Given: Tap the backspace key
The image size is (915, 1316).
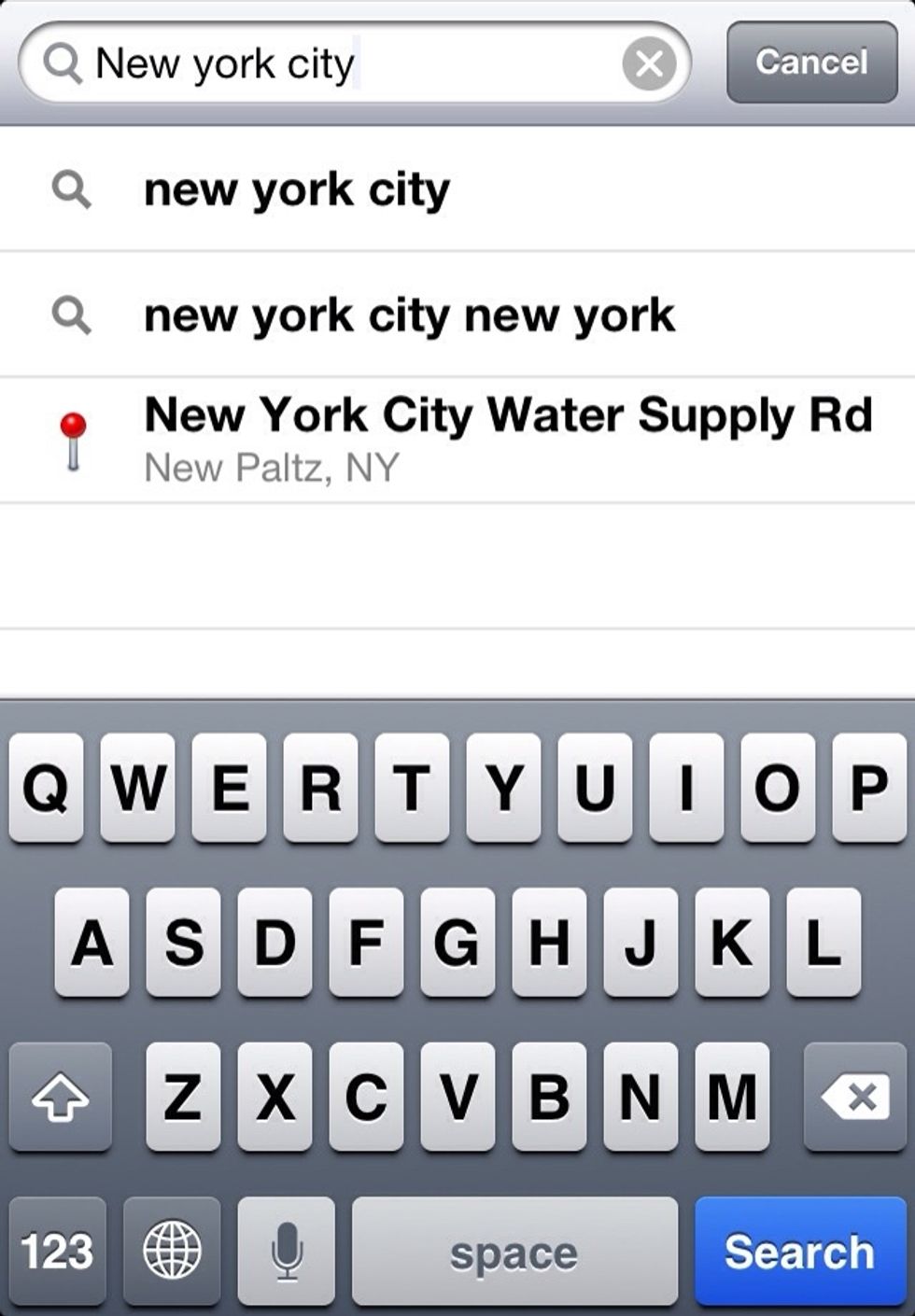Looking at the screenshot, I should pos(853,1097).
